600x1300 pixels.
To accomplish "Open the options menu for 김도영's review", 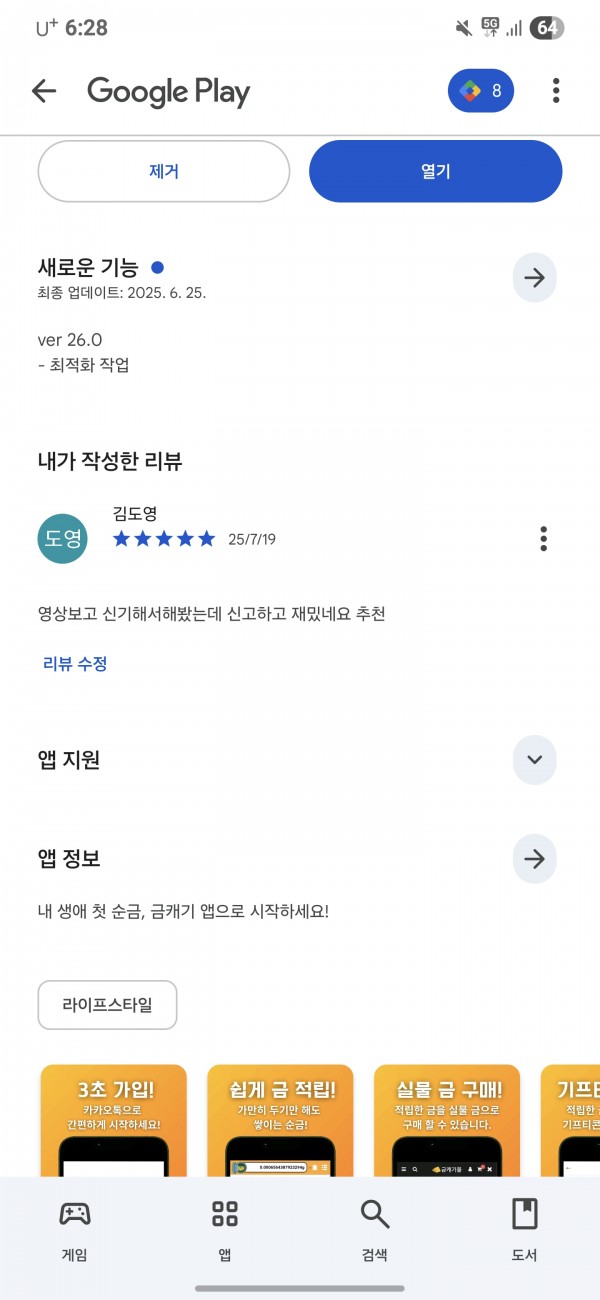I will coord(544,538).
